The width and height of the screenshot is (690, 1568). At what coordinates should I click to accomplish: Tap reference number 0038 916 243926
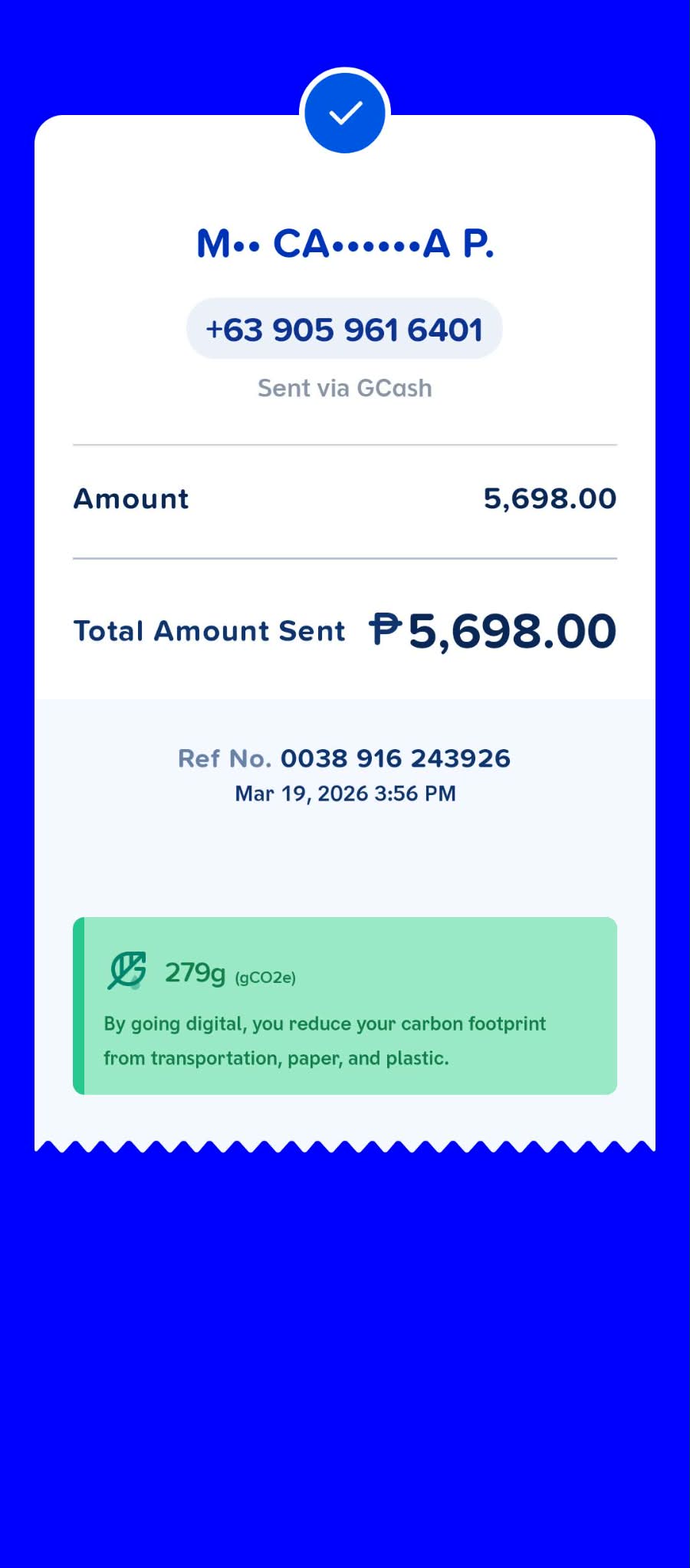coord(396,758)
